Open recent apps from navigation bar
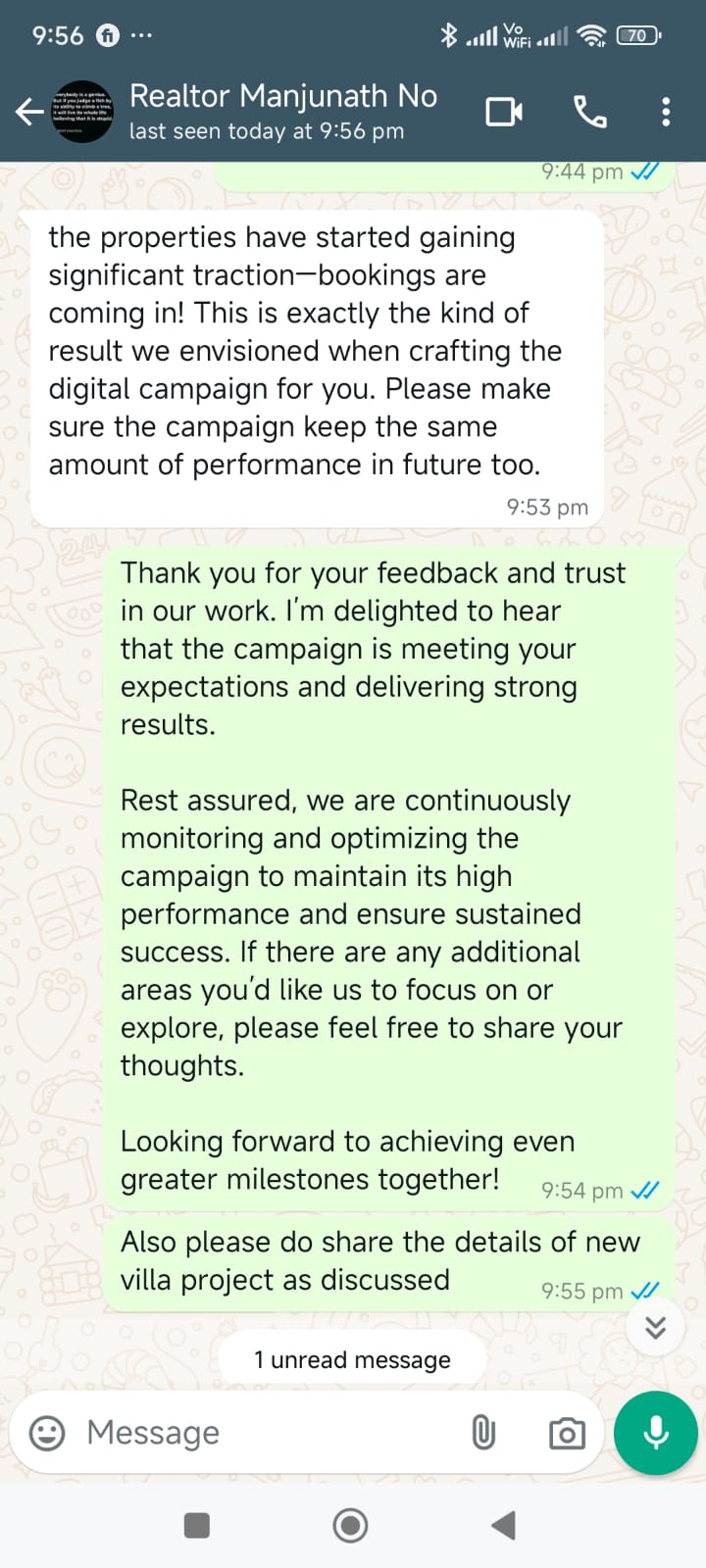 coord(197,1525)
